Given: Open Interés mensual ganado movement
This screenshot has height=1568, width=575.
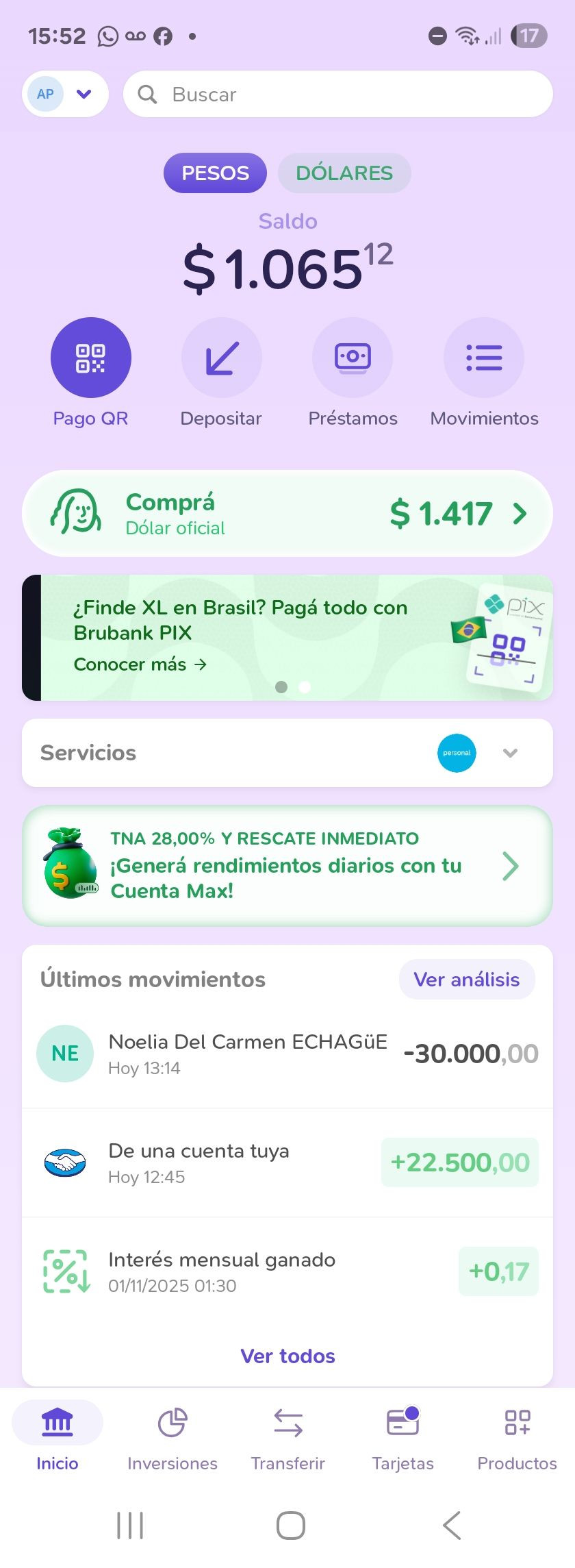Looking at the screenshot, I should pyautogui.click(x=287, y=1271).
